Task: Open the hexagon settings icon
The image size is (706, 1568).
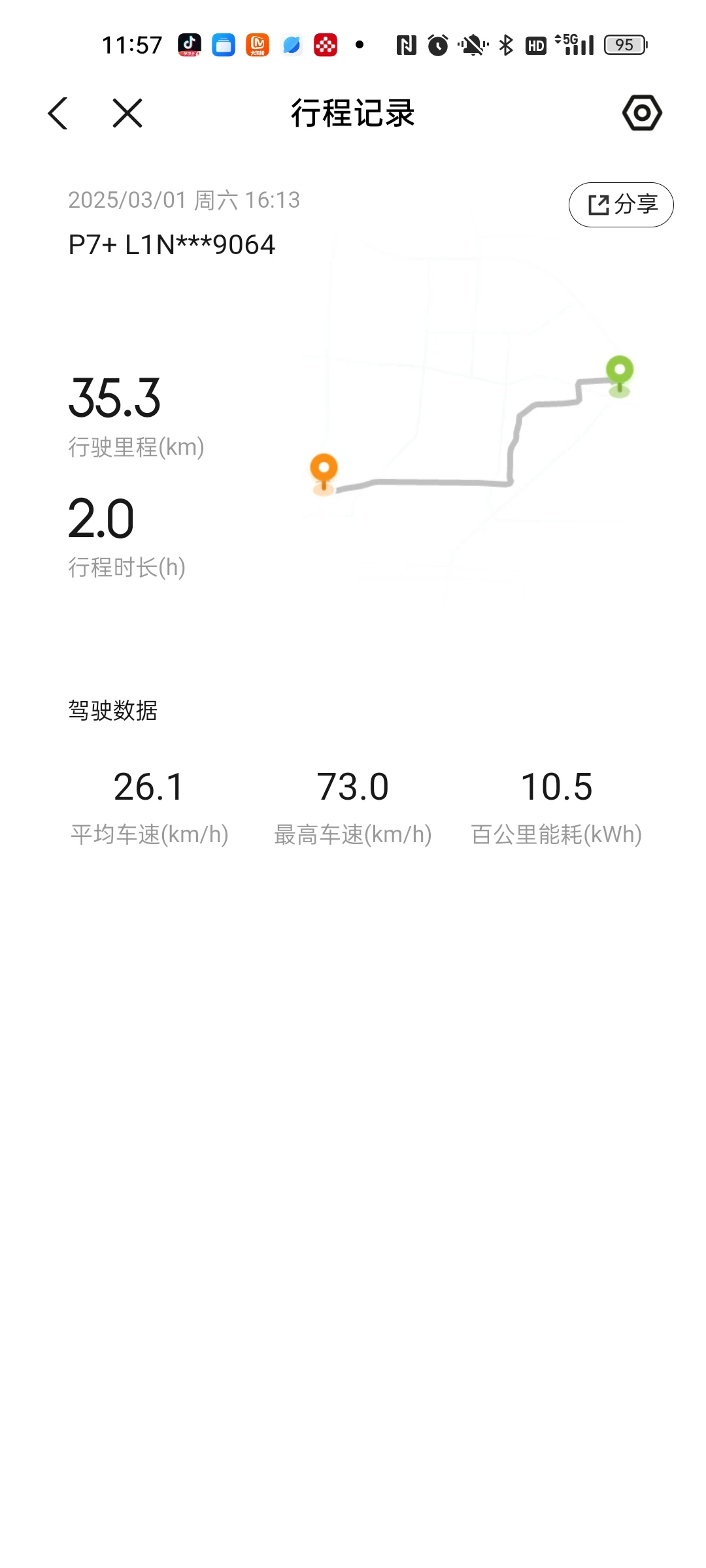Action: pos(642,113)
